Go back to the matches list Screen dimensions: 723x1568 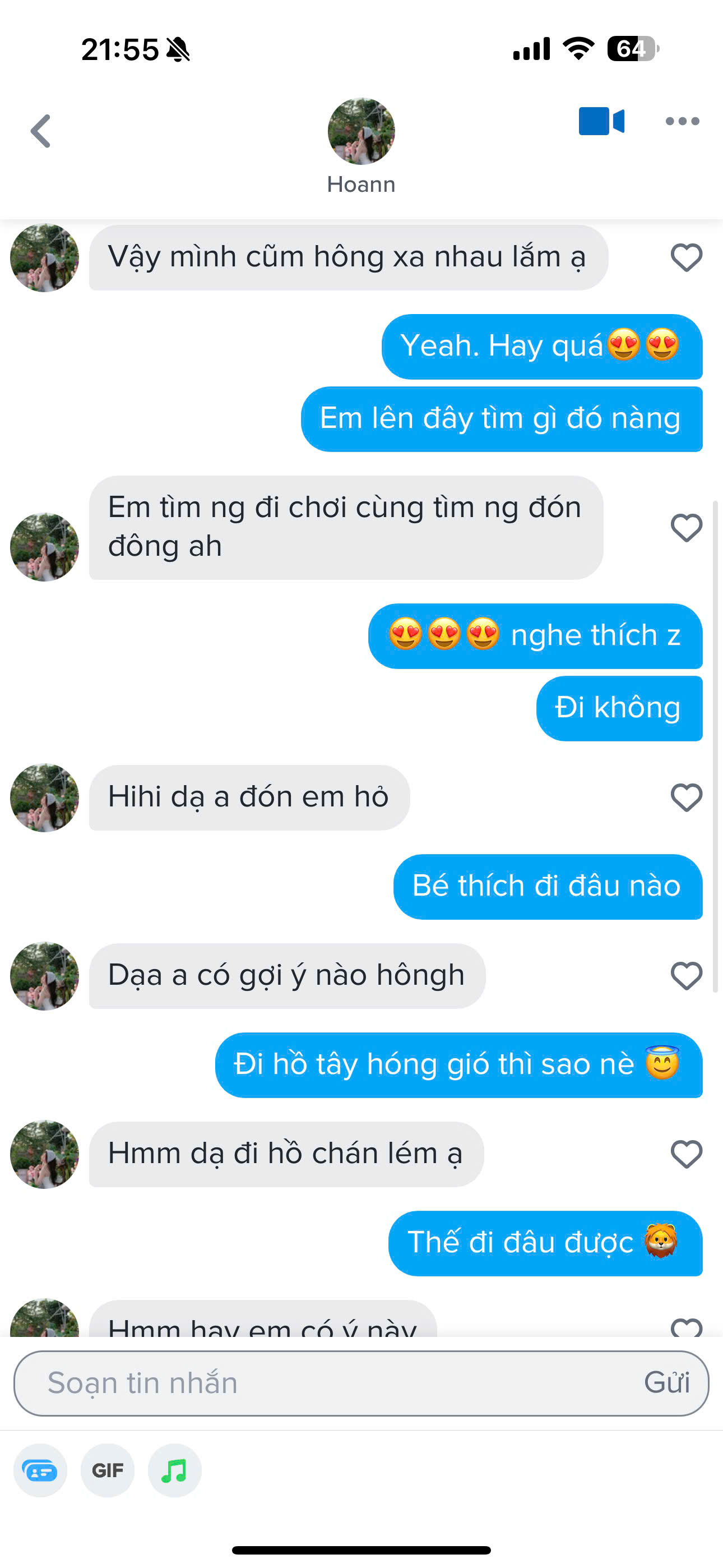(41, 131)
